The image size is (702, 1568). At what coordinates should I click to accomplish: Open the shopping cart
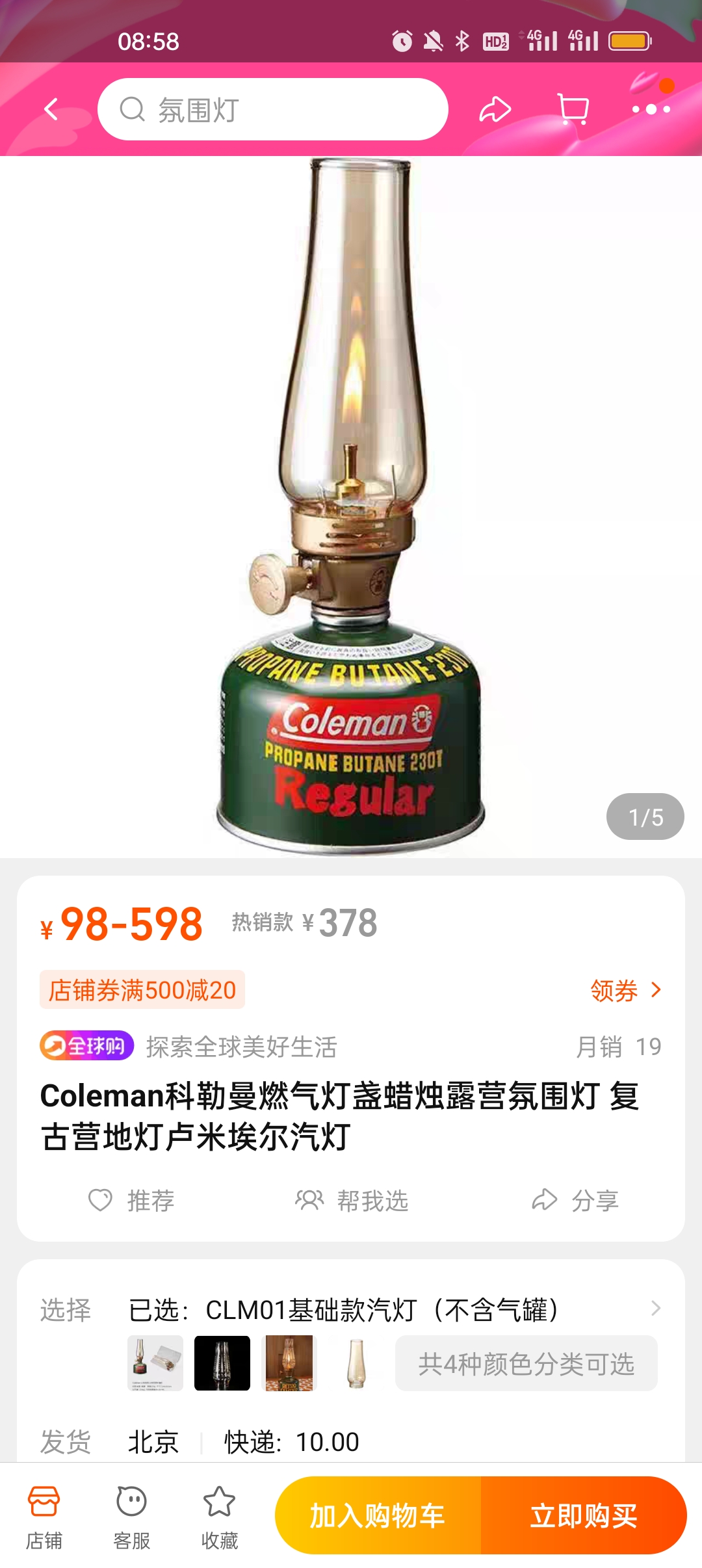(573, 109)
